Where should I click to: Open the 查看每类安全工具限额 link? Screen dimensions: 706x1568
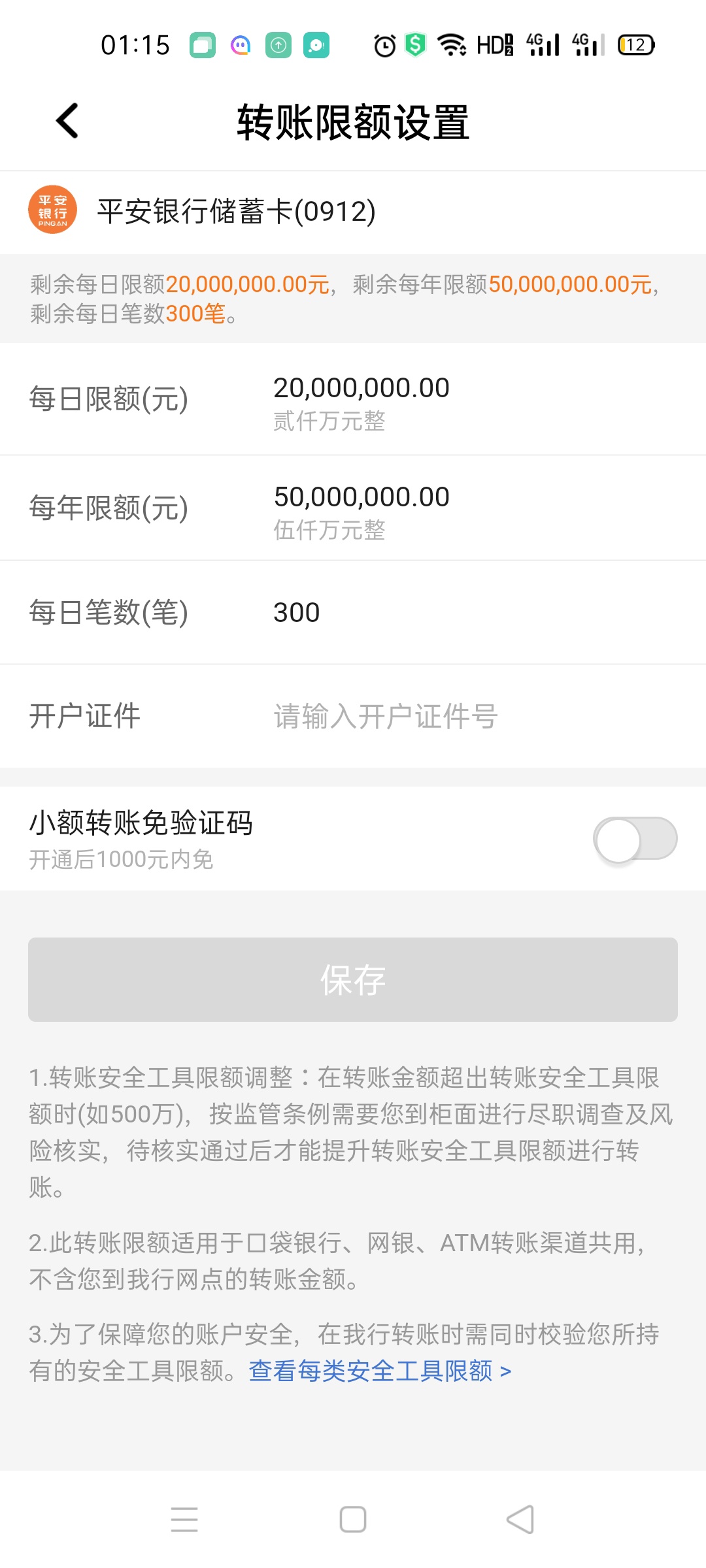[x=380, y=1371]
